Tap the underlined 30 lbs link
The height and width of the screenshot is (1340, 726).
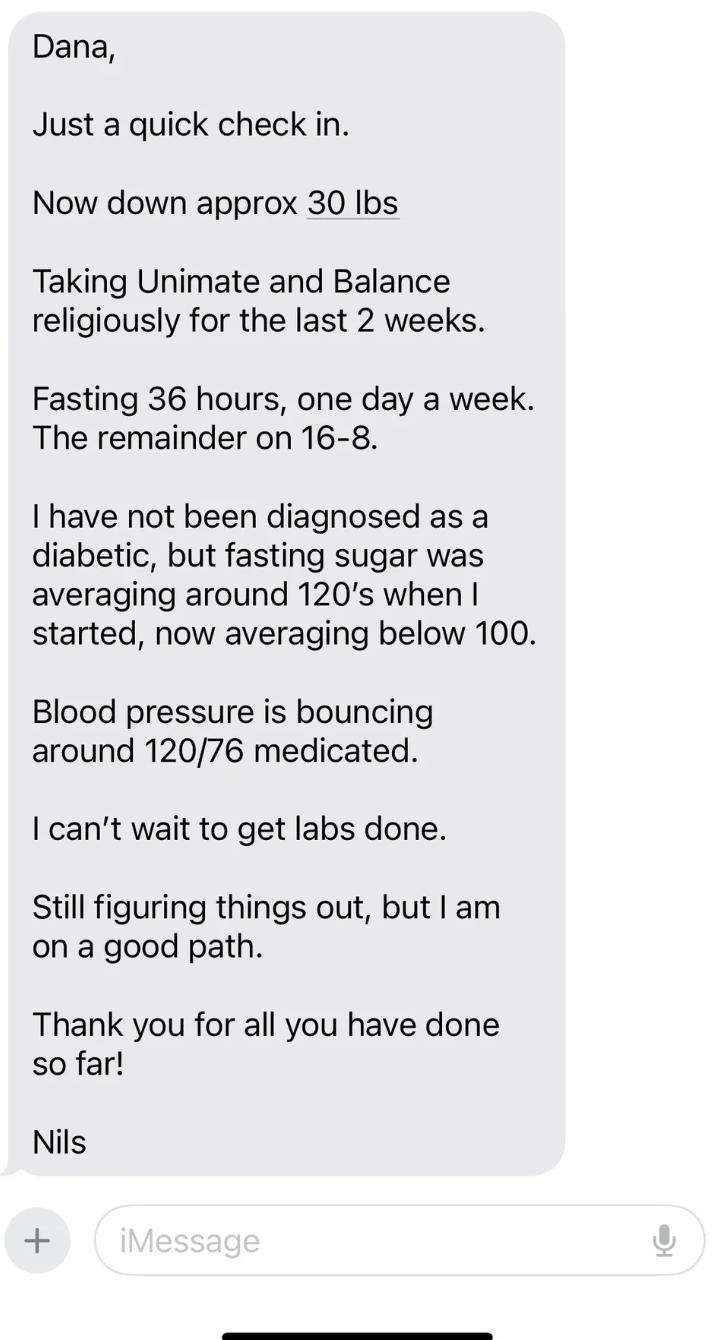(352, 203)
